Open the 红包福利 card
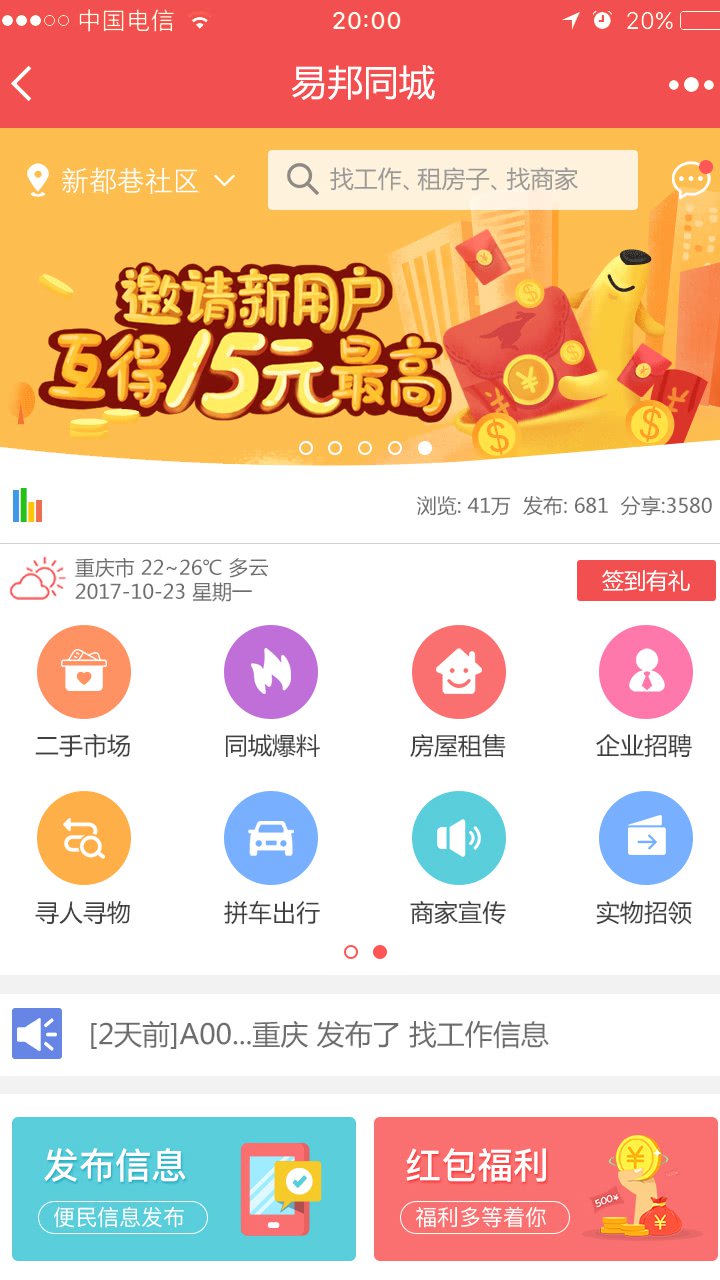Viewport: 720px width, 1280px height. pos(546,1189)
